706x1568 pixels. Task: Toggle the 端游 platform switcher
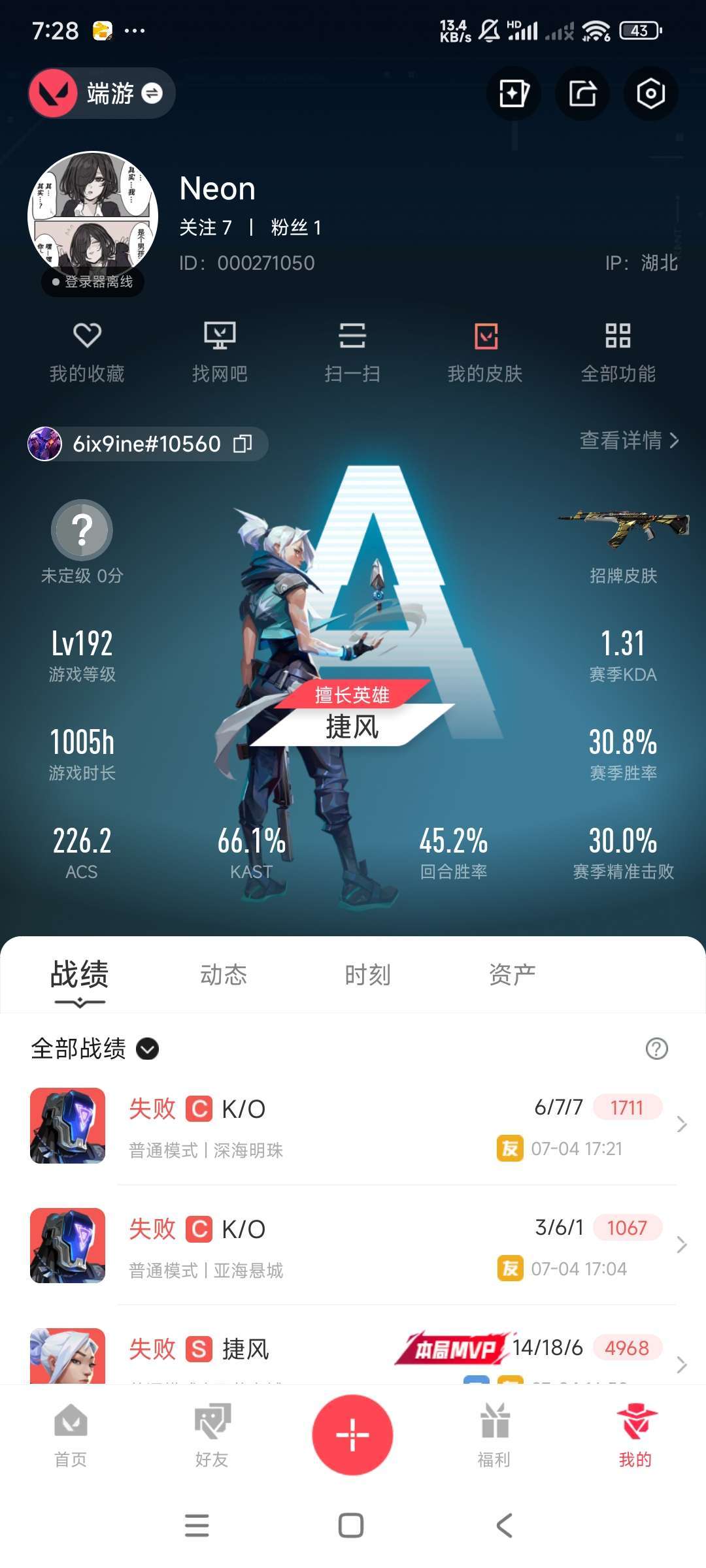(x=154, y=93)
